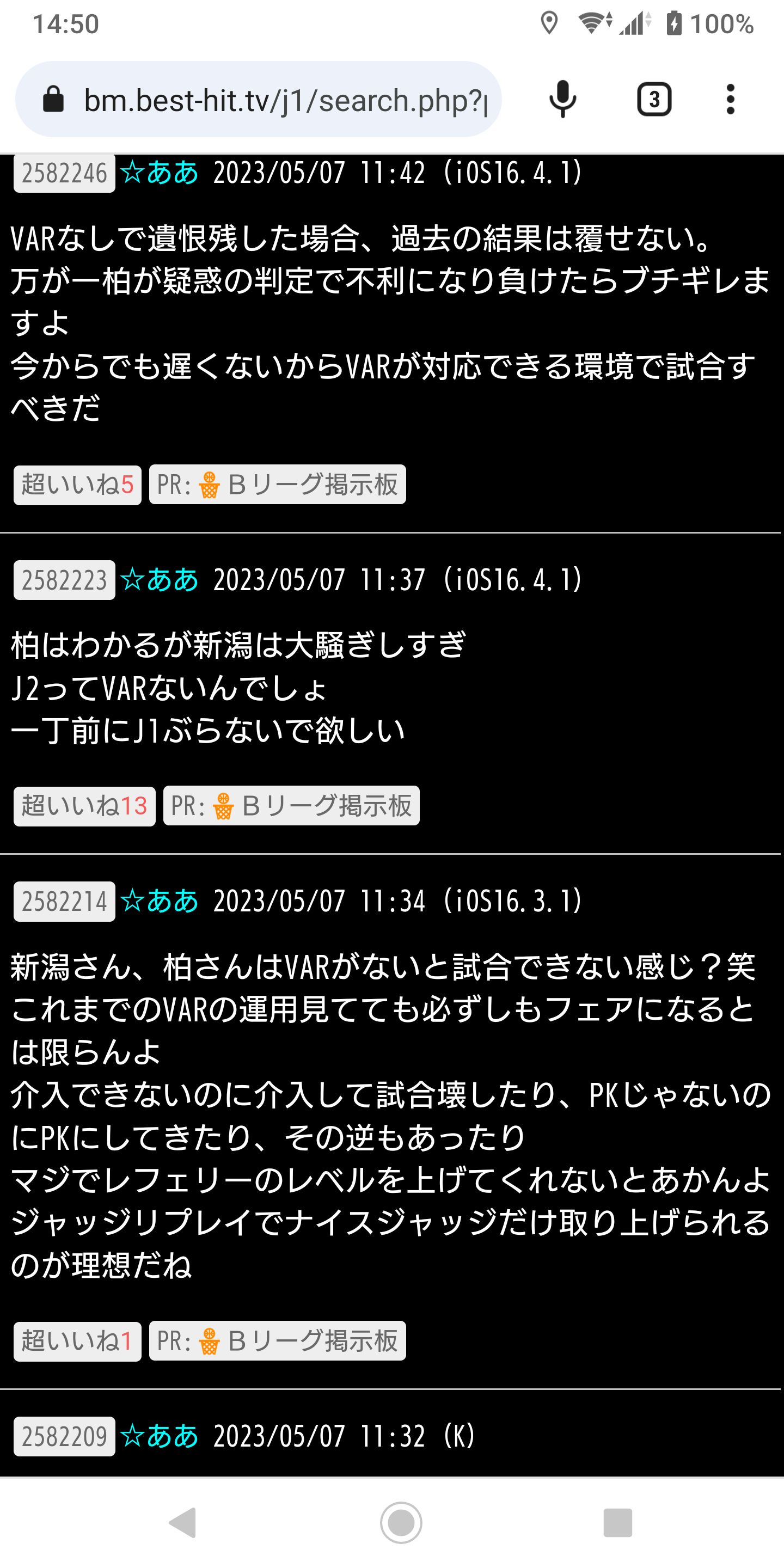The height and width of the screenshot is (1568, 784).
Task: Go to the home screen
Action: pyautogui.click(x=401, y=1522)
